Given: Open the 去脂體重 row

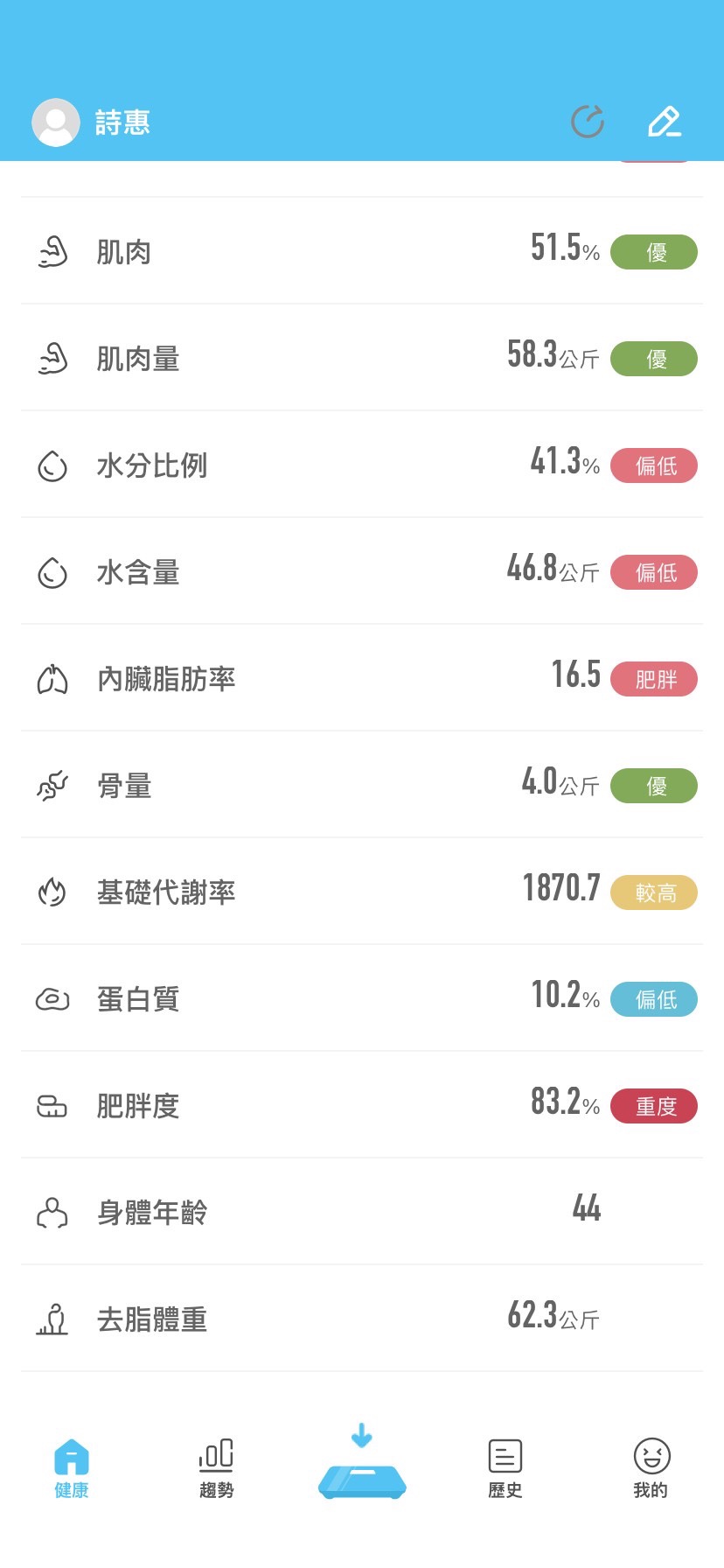Looking at the screenshot, I should pos(362,1319).
